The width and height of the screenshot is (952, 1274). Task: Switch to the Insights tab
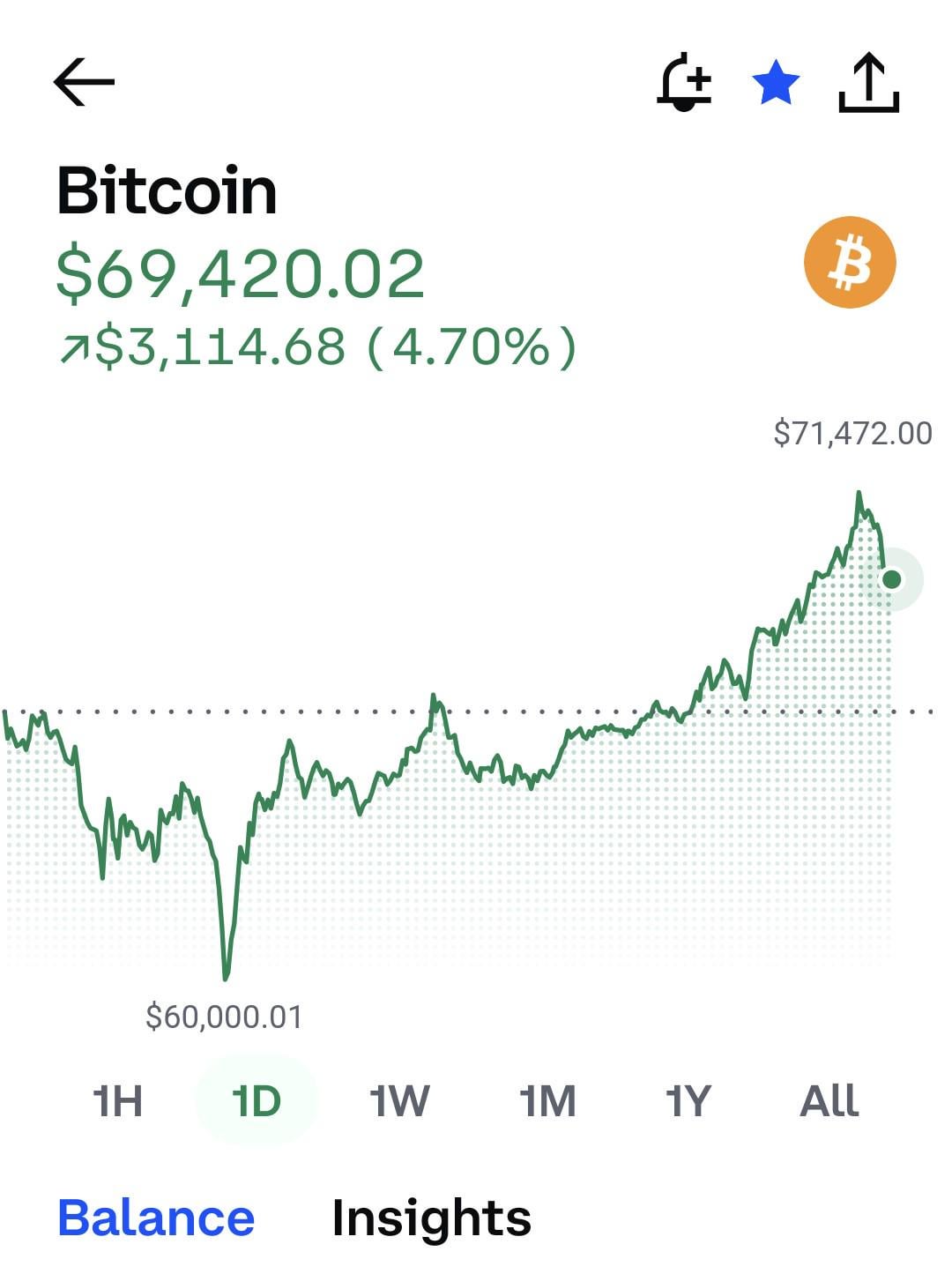pyautogui.click(x=431, y=1218)
